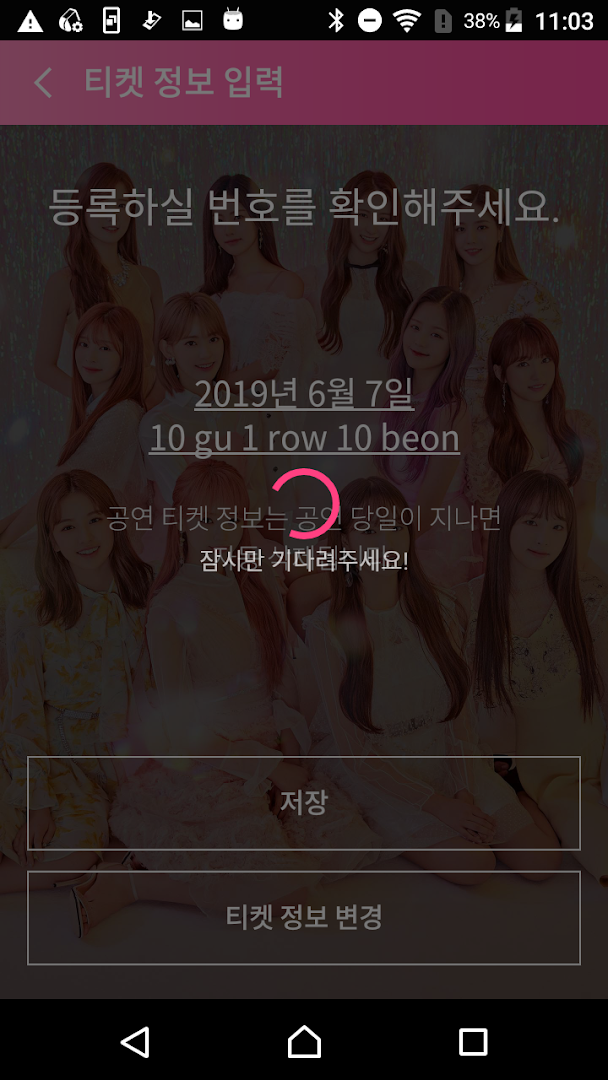Open the underlined 2019년 6월 7일 date
Screen dimensions: 608x1080
click(x=304, y=393)
